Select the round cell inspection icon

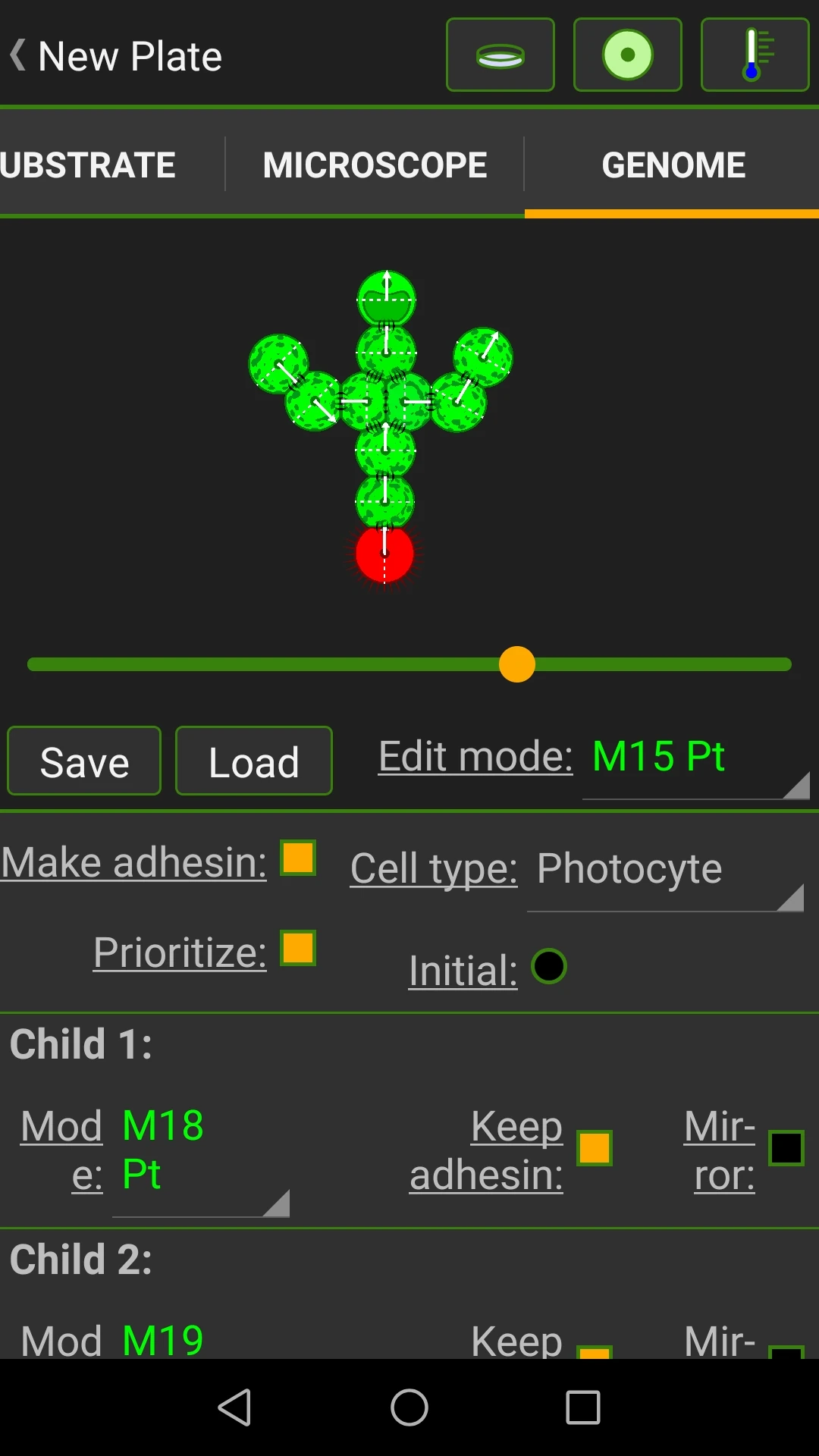(627, 55)
